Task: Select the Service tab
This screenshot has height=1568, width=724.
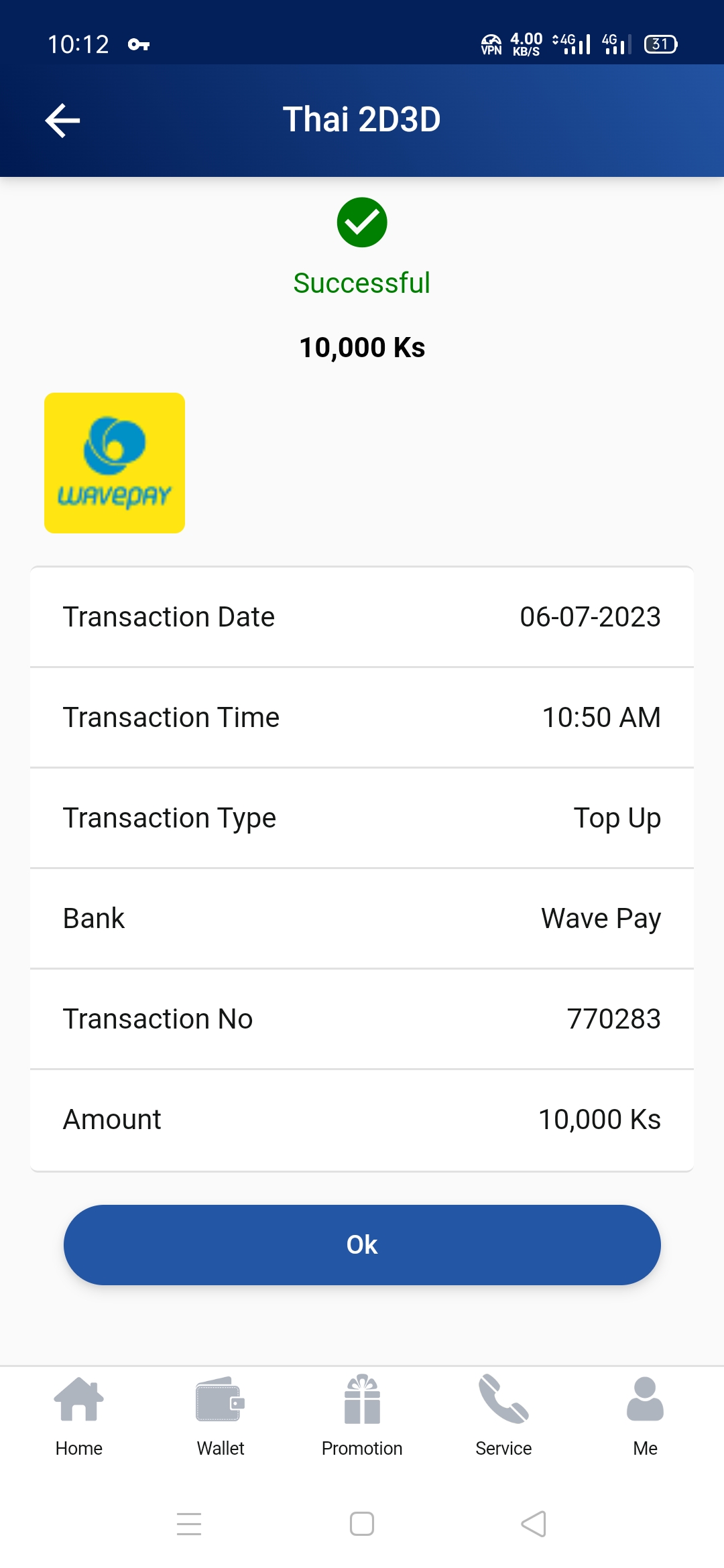Action: tap(503, 1416)
